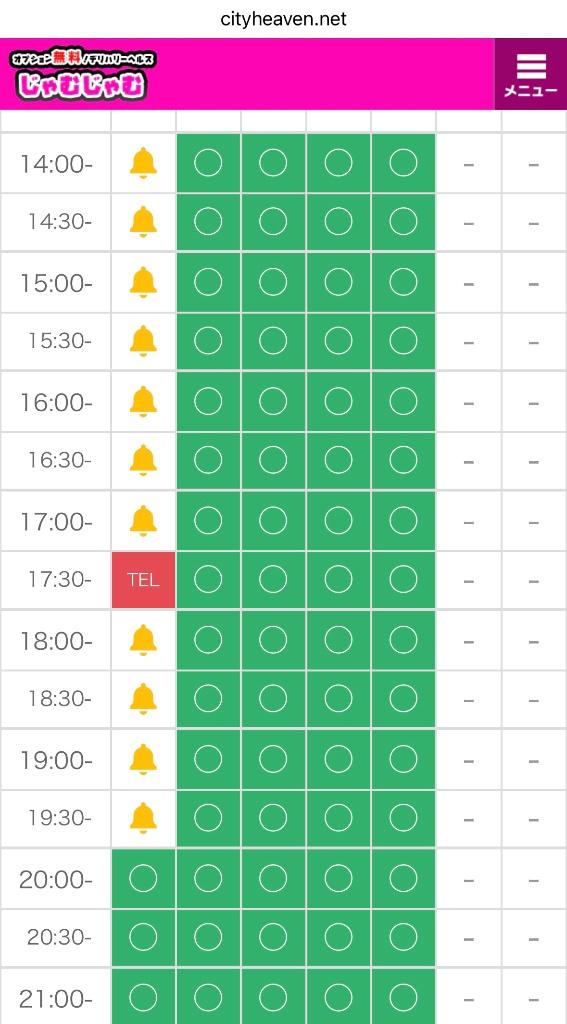Open the メニュー hamburger menu
Viewport: 567px width, 1024px height.
(x=530, y=74)
